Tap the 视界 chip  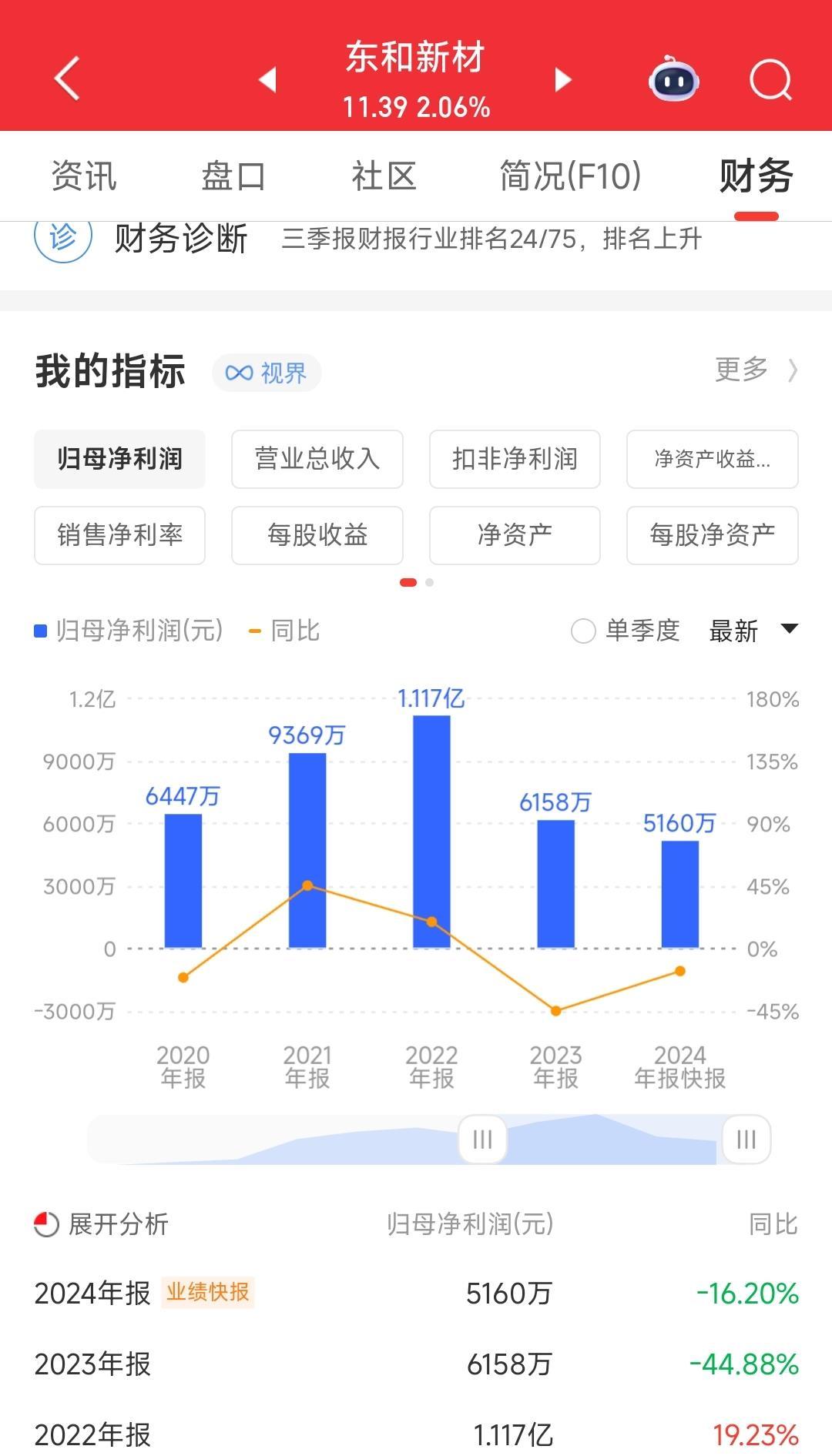[267, 373]
